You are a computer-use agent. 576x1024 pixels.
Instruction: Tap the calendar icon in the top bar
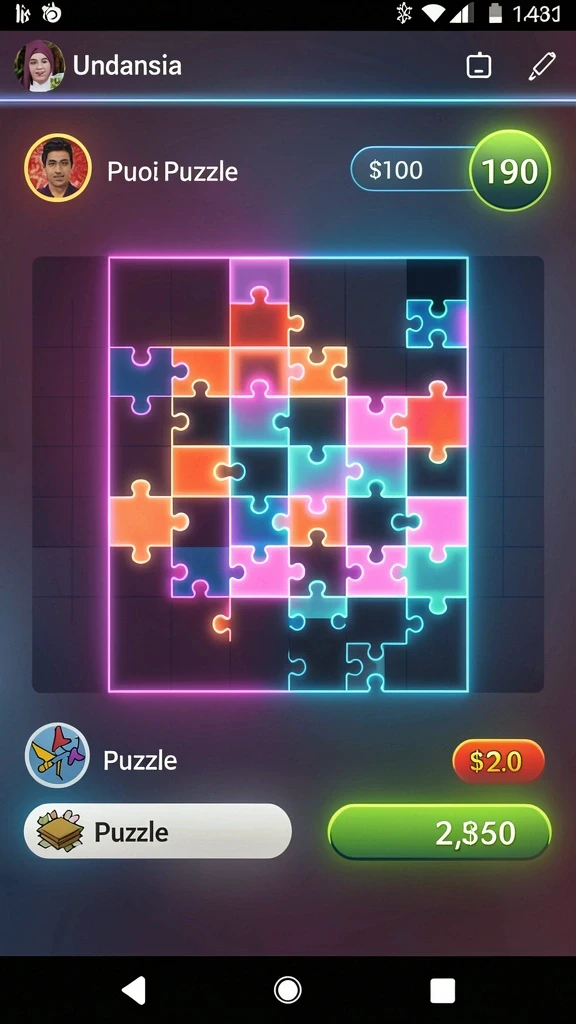coord(479,65)
